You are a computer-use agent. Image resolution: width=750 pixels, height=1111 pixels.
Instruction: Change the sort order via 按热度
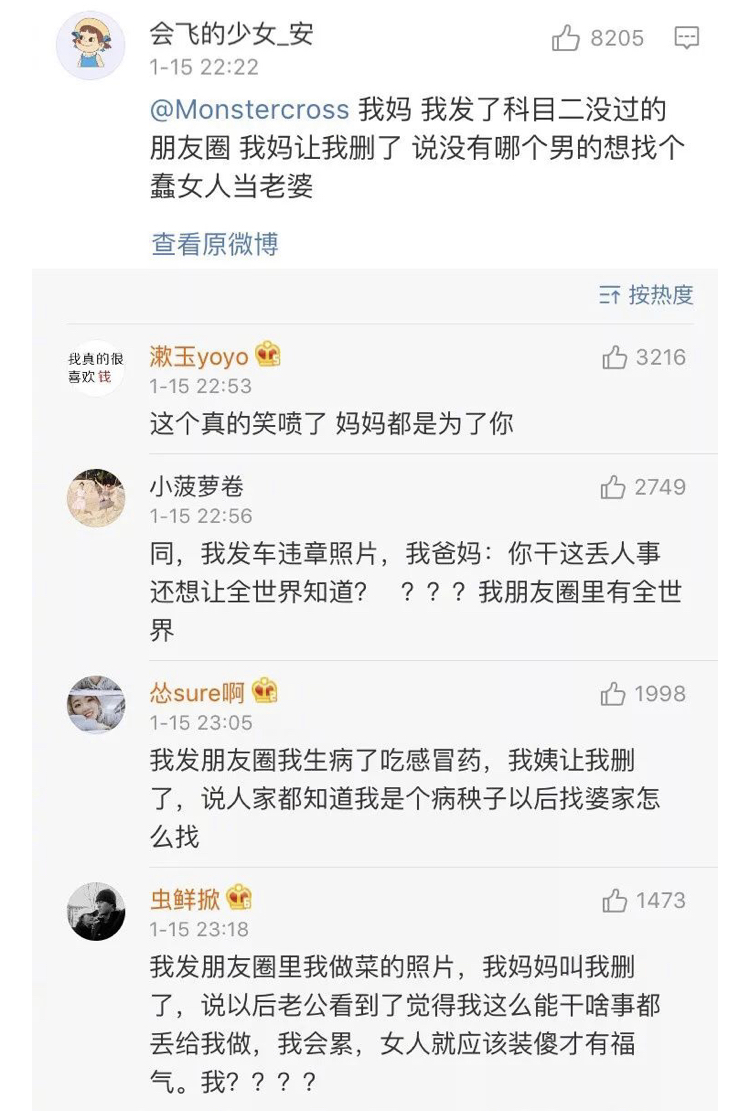tap(646, 295)
